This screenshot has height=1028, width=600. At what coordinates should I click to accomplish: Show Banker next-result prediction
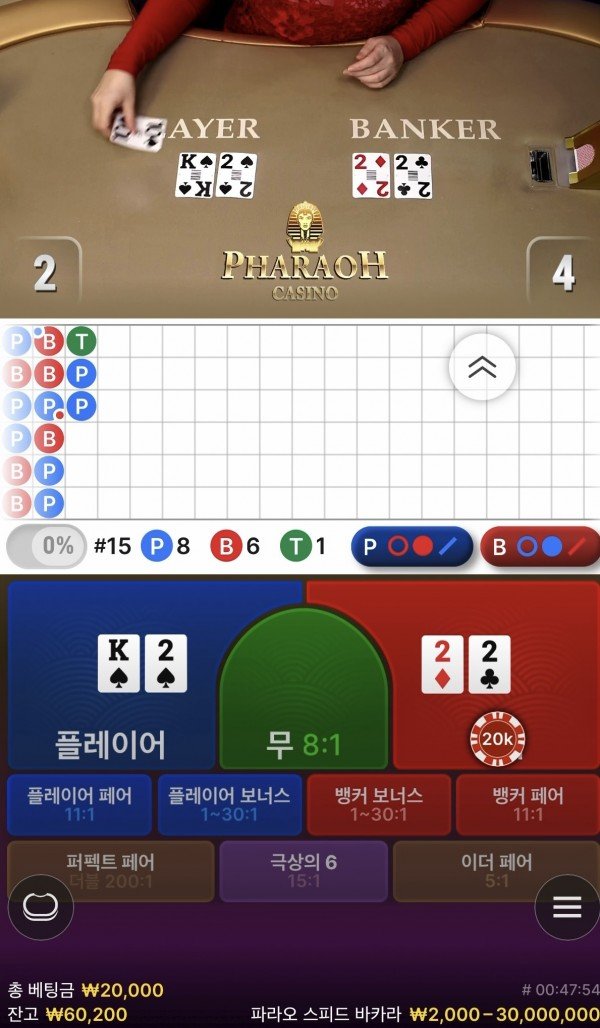(x=540, y=547)
